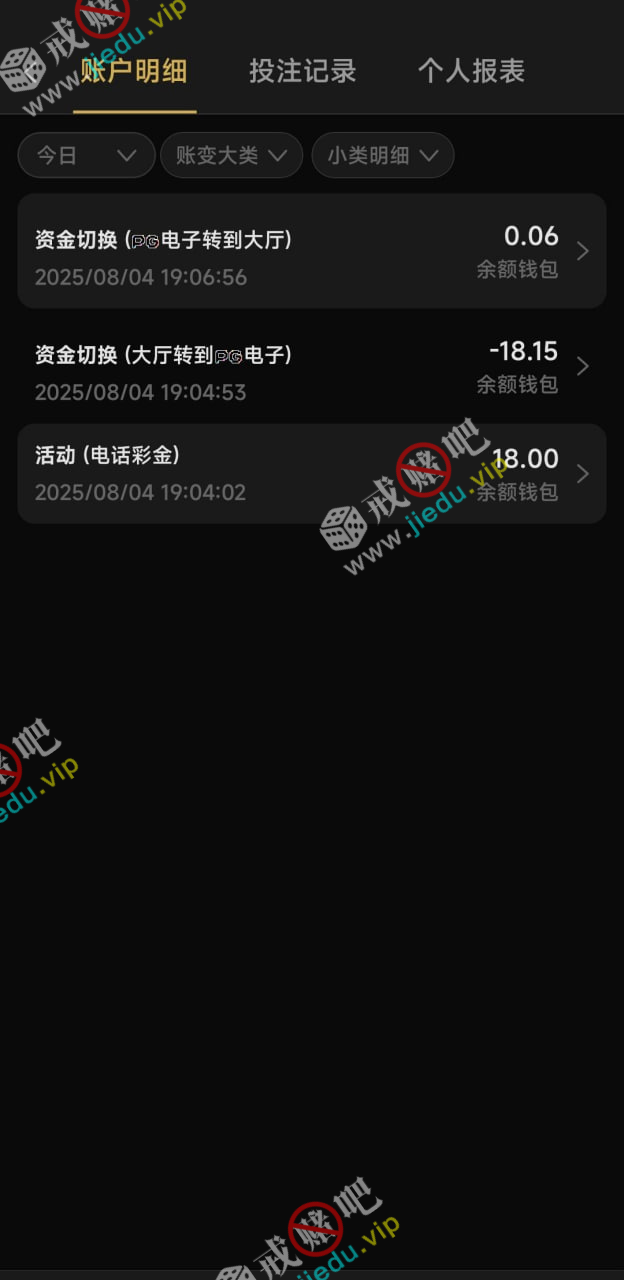624x1280 pixels.
Task: Expand the 账变大类 filter dropdown
Action: (x=231, y=156)
